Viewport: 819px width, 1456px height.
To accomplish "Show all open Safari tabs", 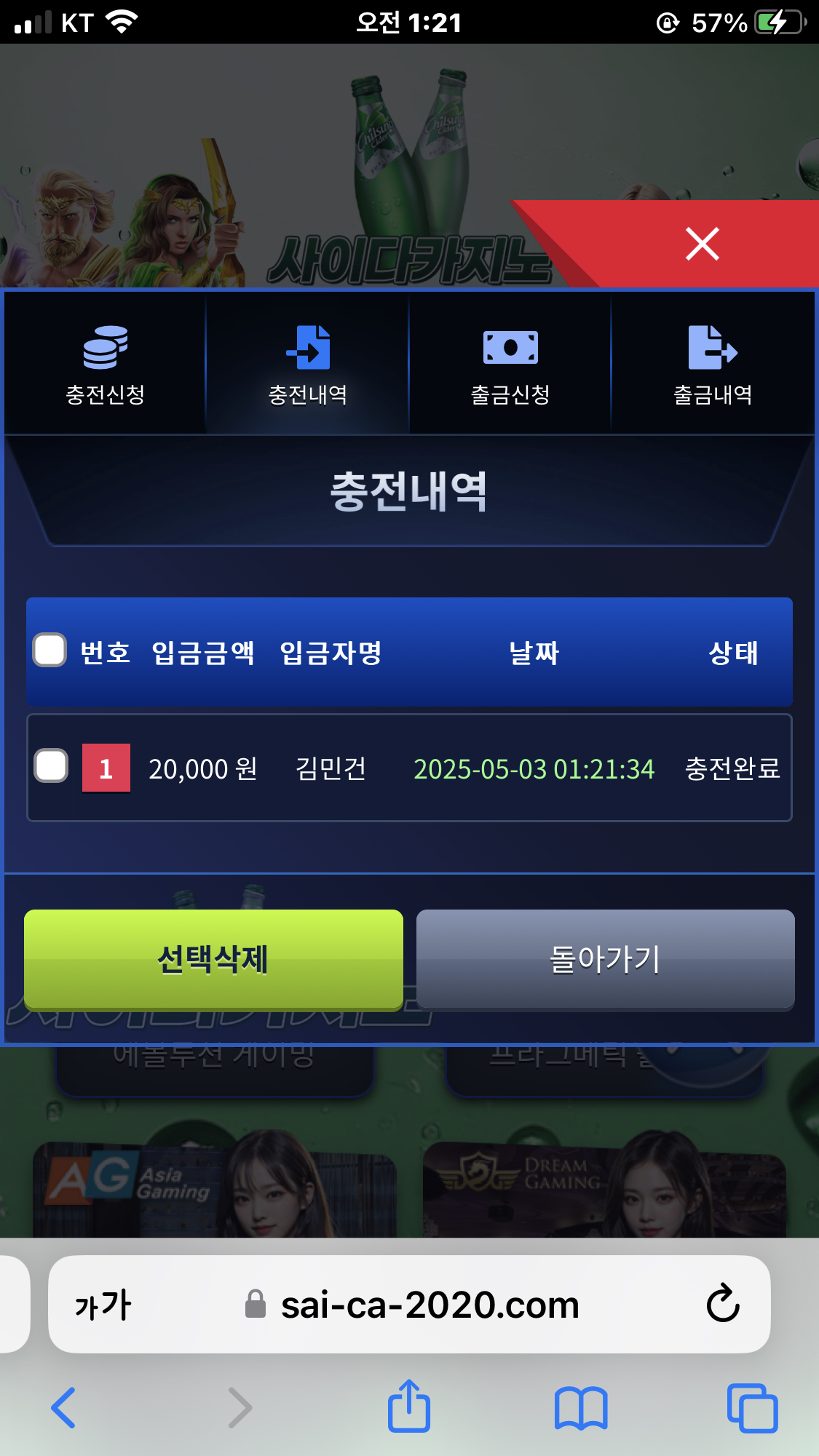I will click(752, 1407).
